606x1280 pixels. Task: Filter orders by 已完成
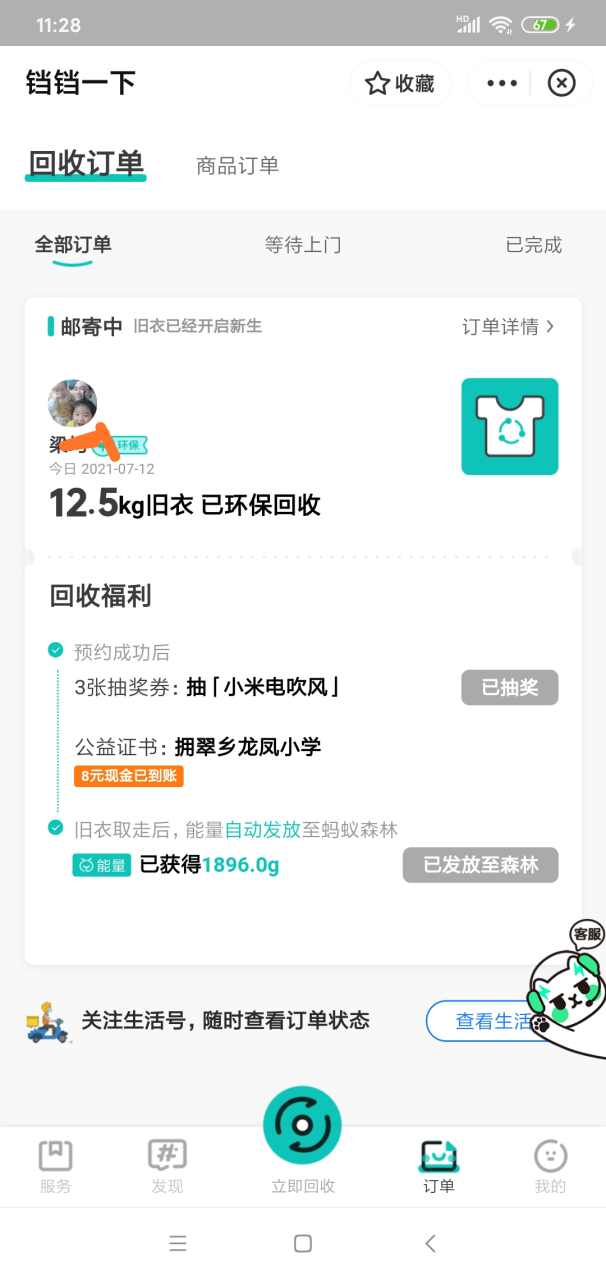[533, 245]
